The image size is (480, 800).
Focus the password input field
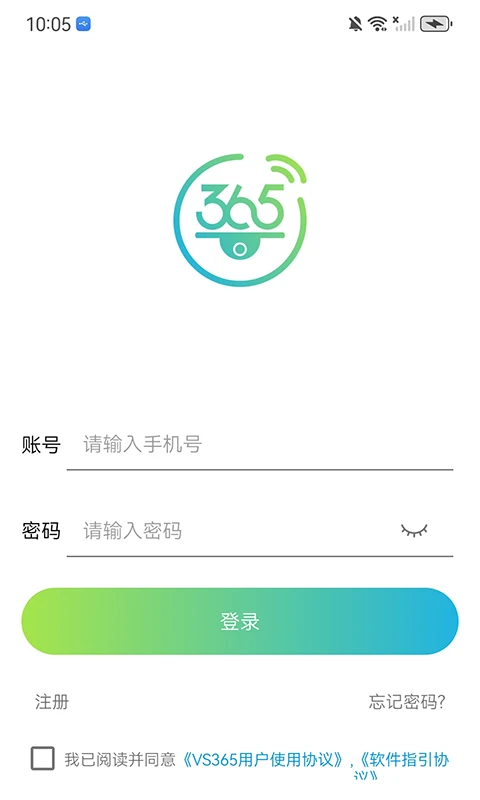230,531
